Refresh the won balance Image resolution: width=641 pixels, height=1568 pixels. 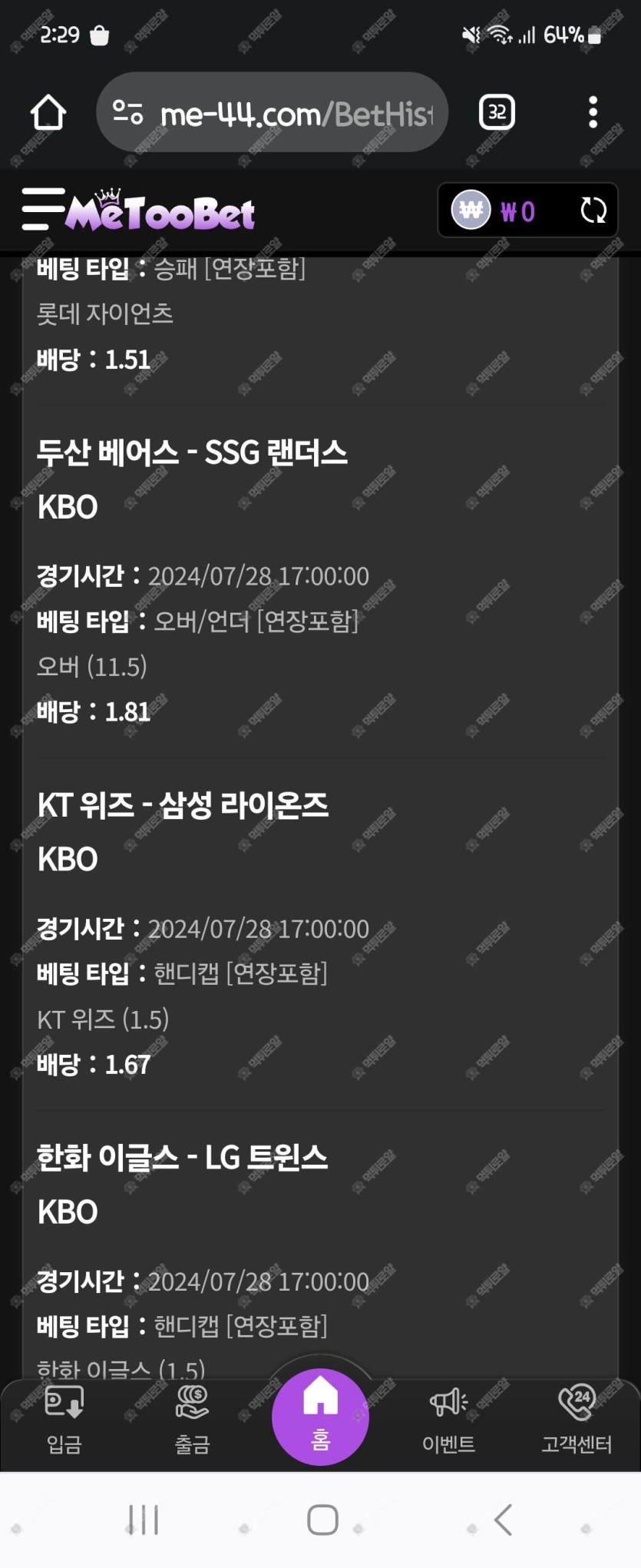(593, 211)
